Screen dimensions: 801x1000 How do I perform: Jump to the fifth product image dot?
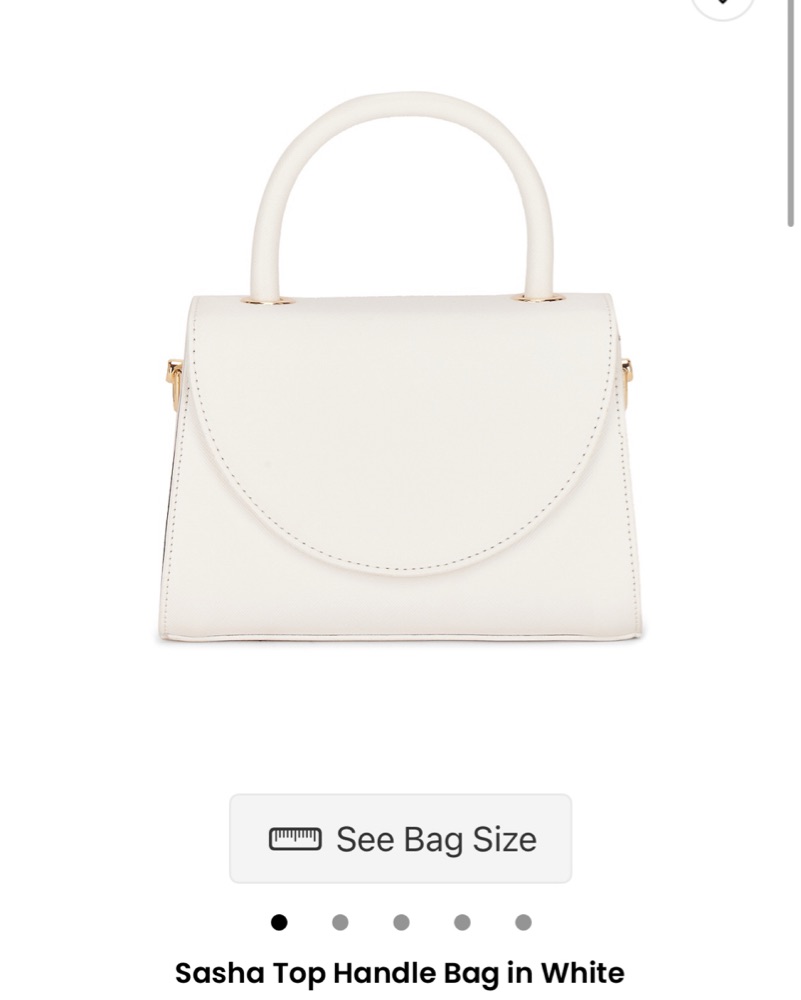tap(523, 922)
